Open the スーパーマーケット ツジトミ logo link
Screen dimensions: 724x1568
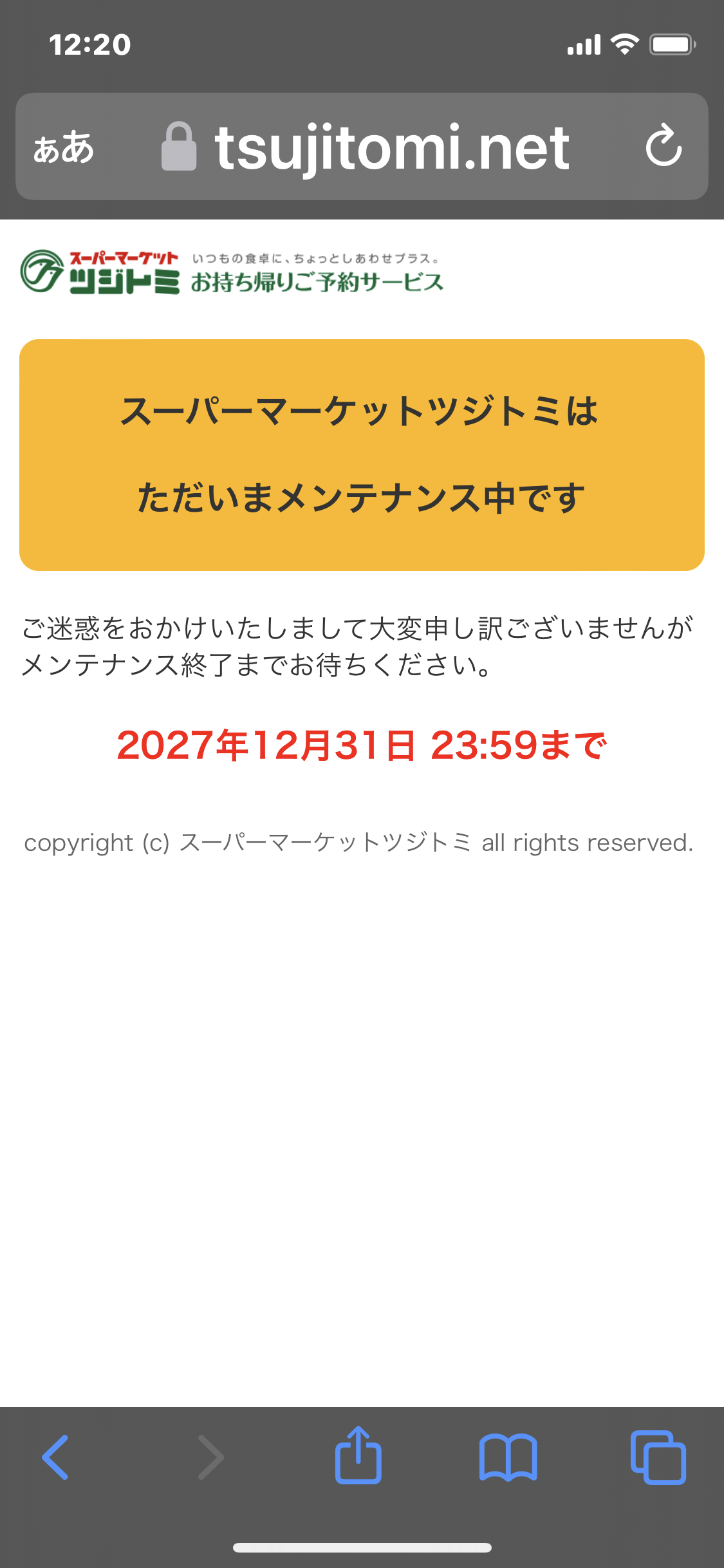(100, 272)
